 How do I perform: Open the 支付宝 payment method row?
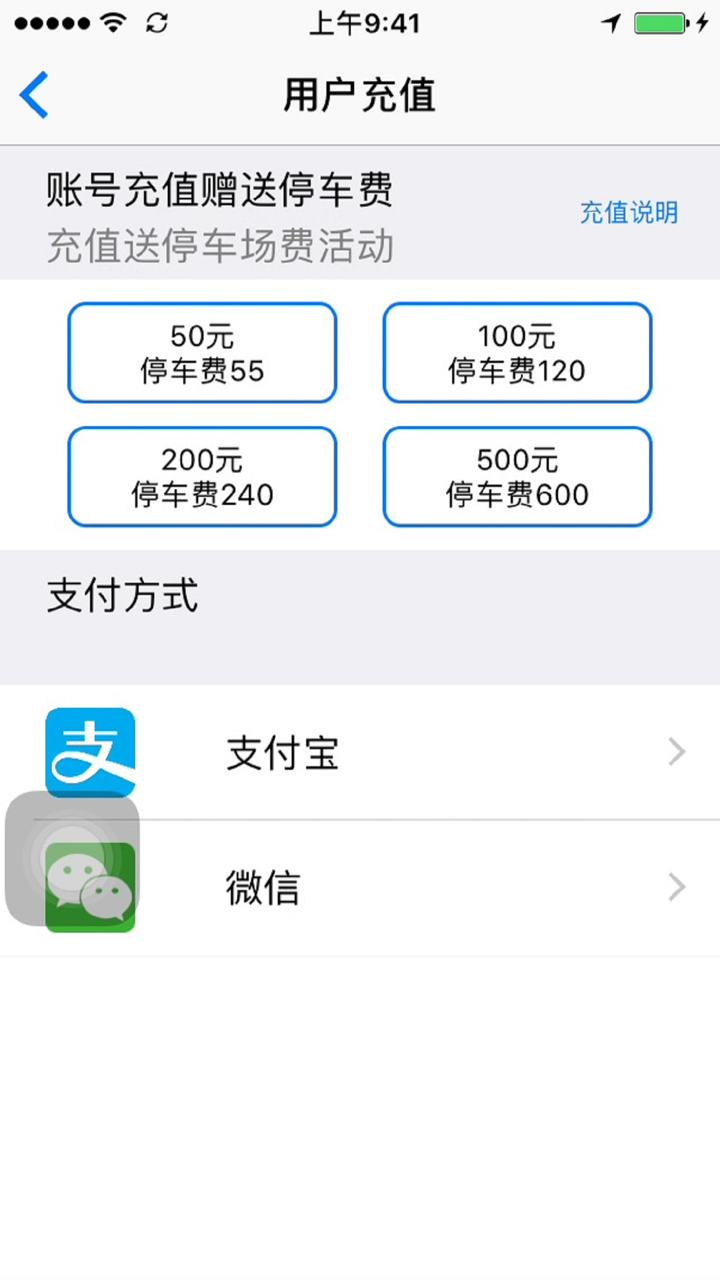[360, 752]
